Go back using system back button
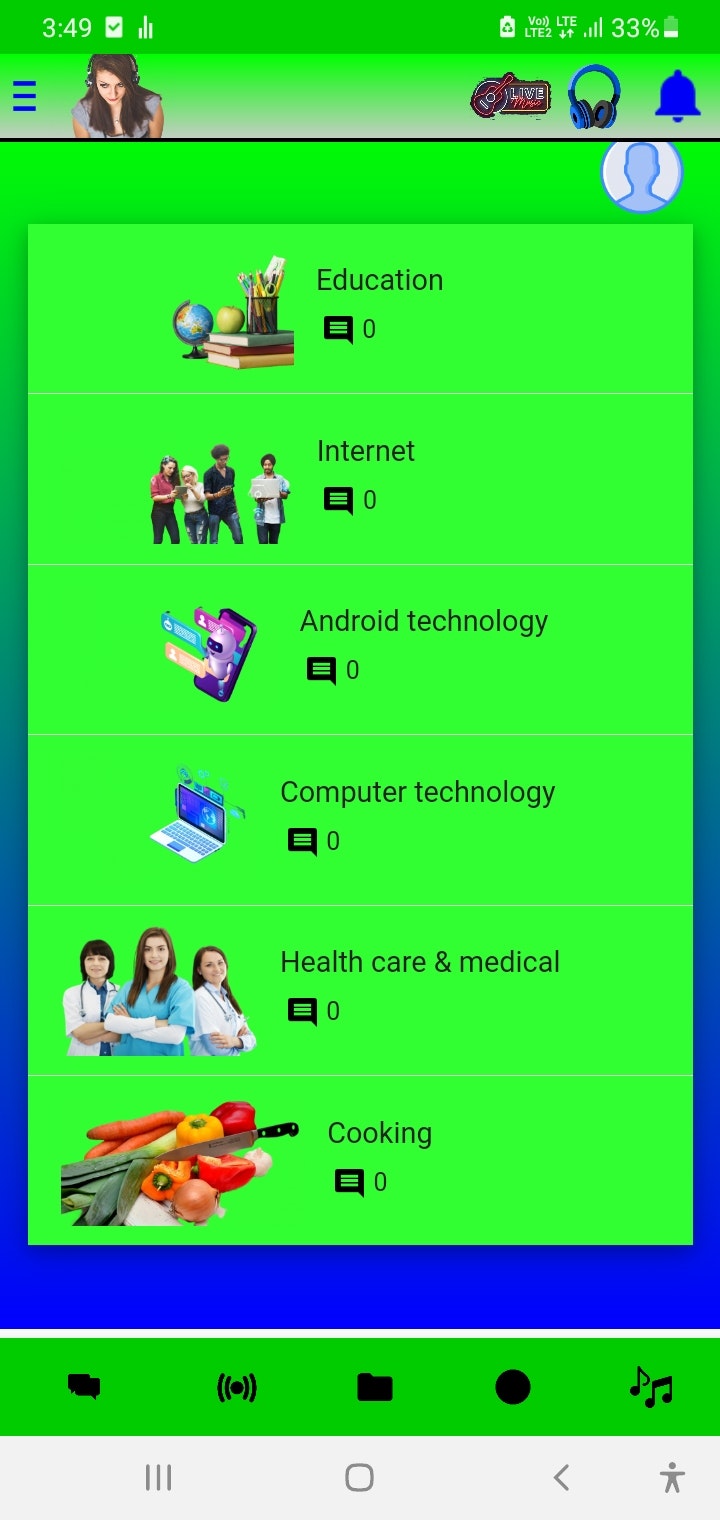Image resolution: width=720 pixels, height=1520 pixels. [561, 1477]
